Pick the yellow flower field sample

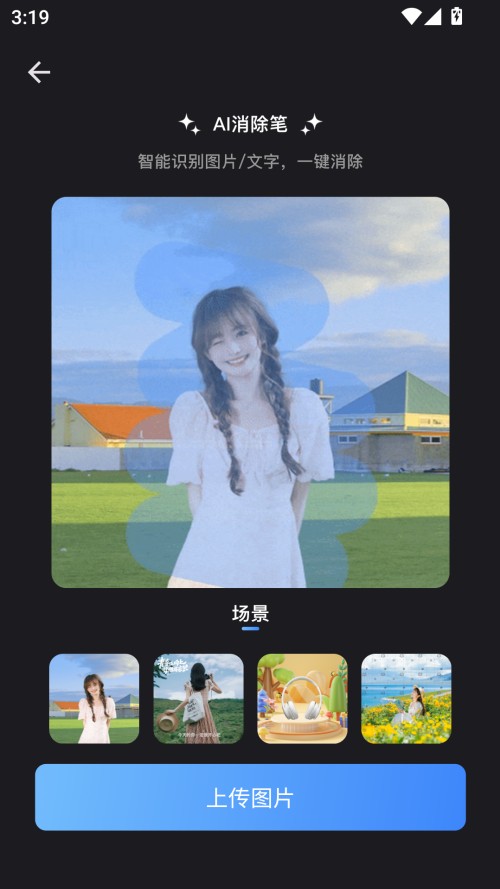[406, 698]
